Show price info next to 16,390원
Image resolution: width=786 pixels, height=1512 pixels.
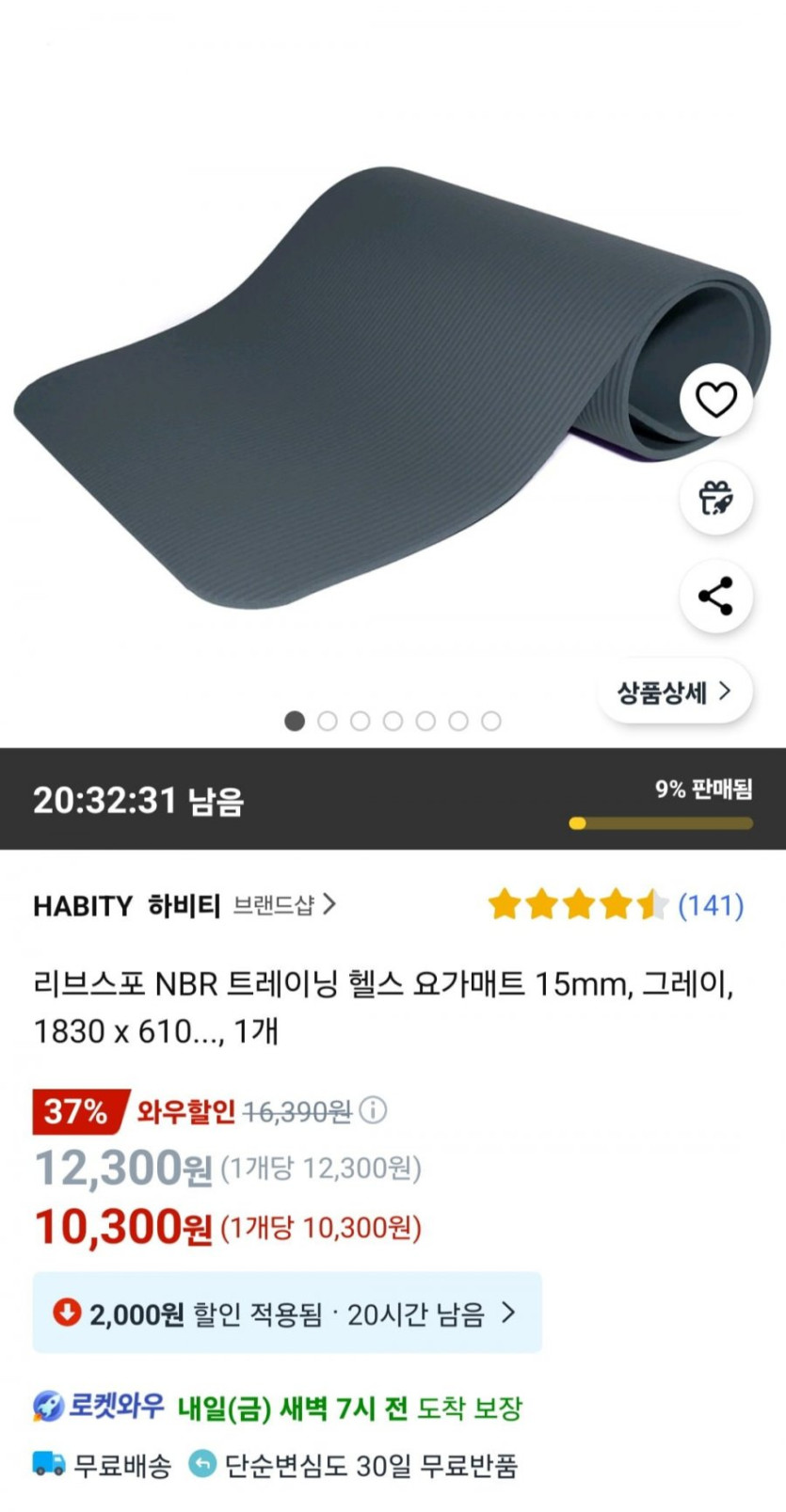374,1110
